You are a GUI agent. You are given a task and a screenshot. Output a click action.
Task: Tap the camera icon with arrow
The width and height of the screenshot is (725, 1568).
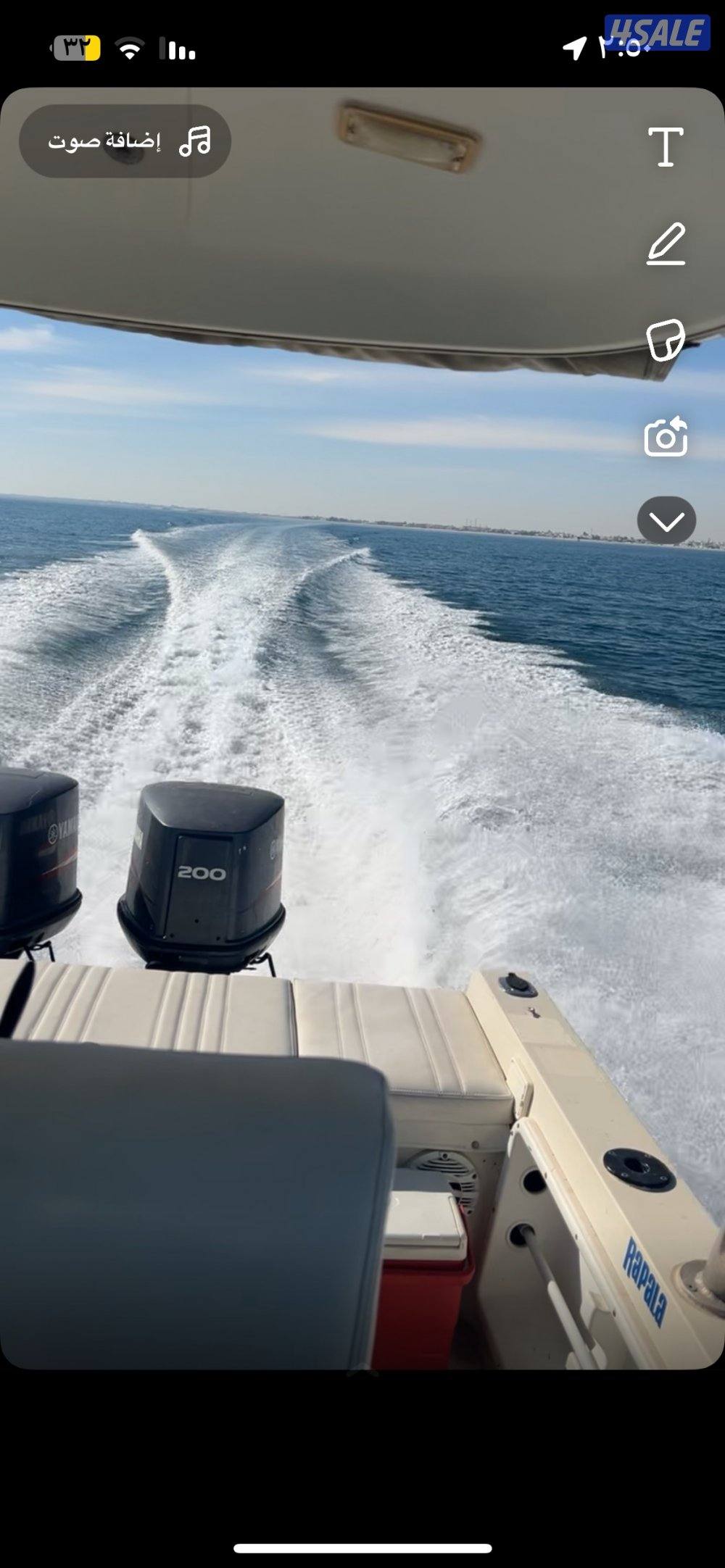tap(666, 437)
